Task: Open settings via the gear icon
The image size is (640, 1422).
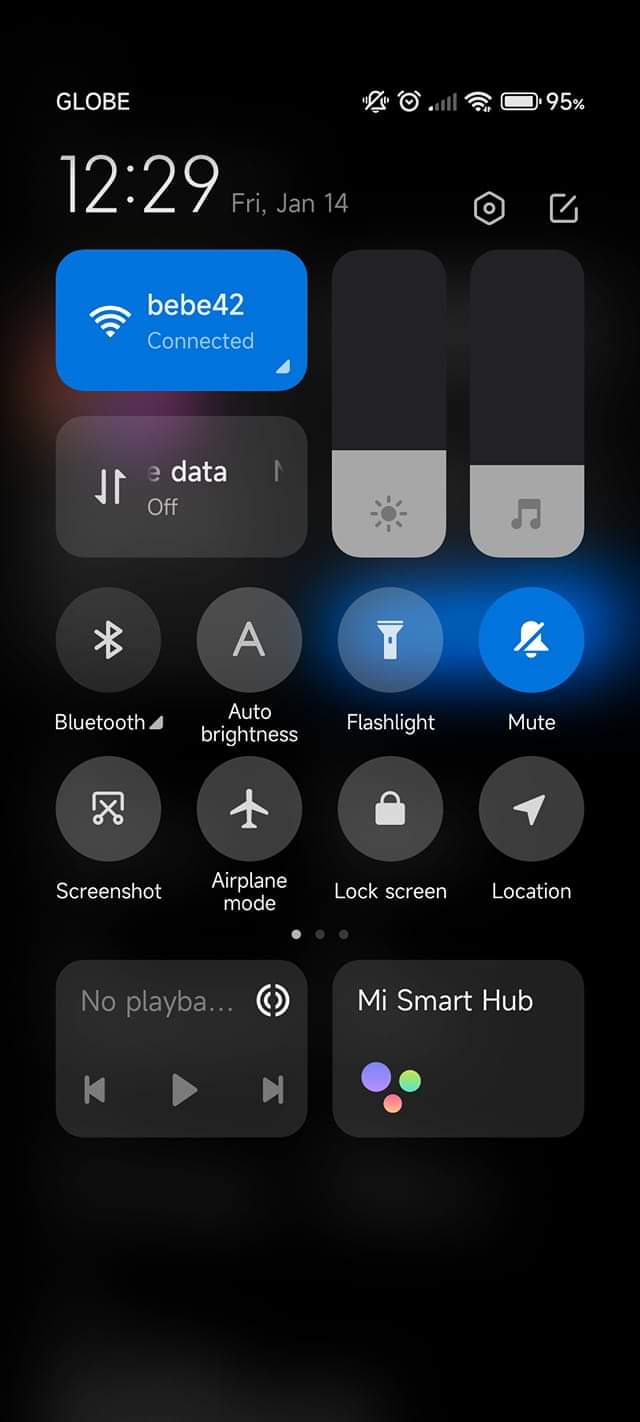Action: [489, 208]
